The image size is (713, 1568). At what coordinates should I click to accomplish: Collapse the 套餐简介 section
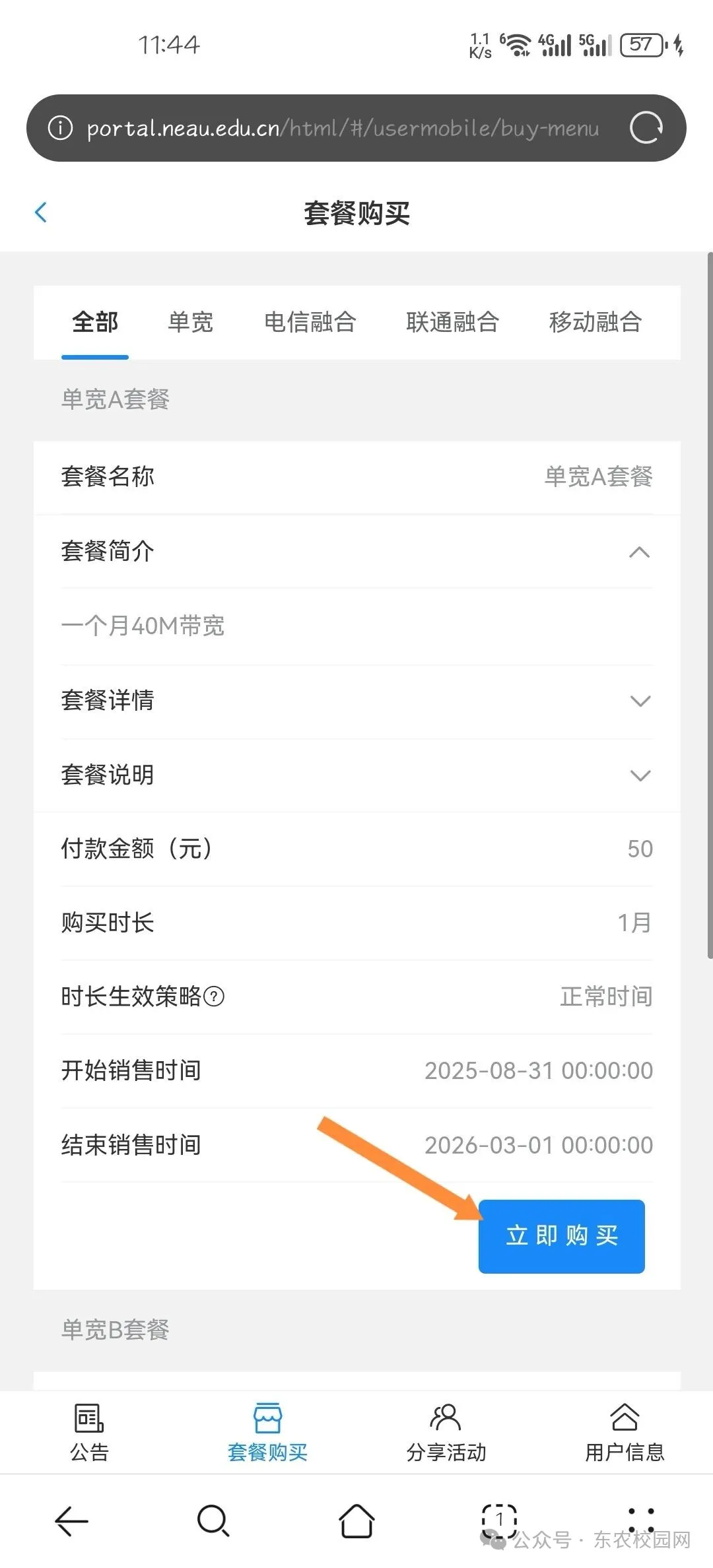click(639, 552)
